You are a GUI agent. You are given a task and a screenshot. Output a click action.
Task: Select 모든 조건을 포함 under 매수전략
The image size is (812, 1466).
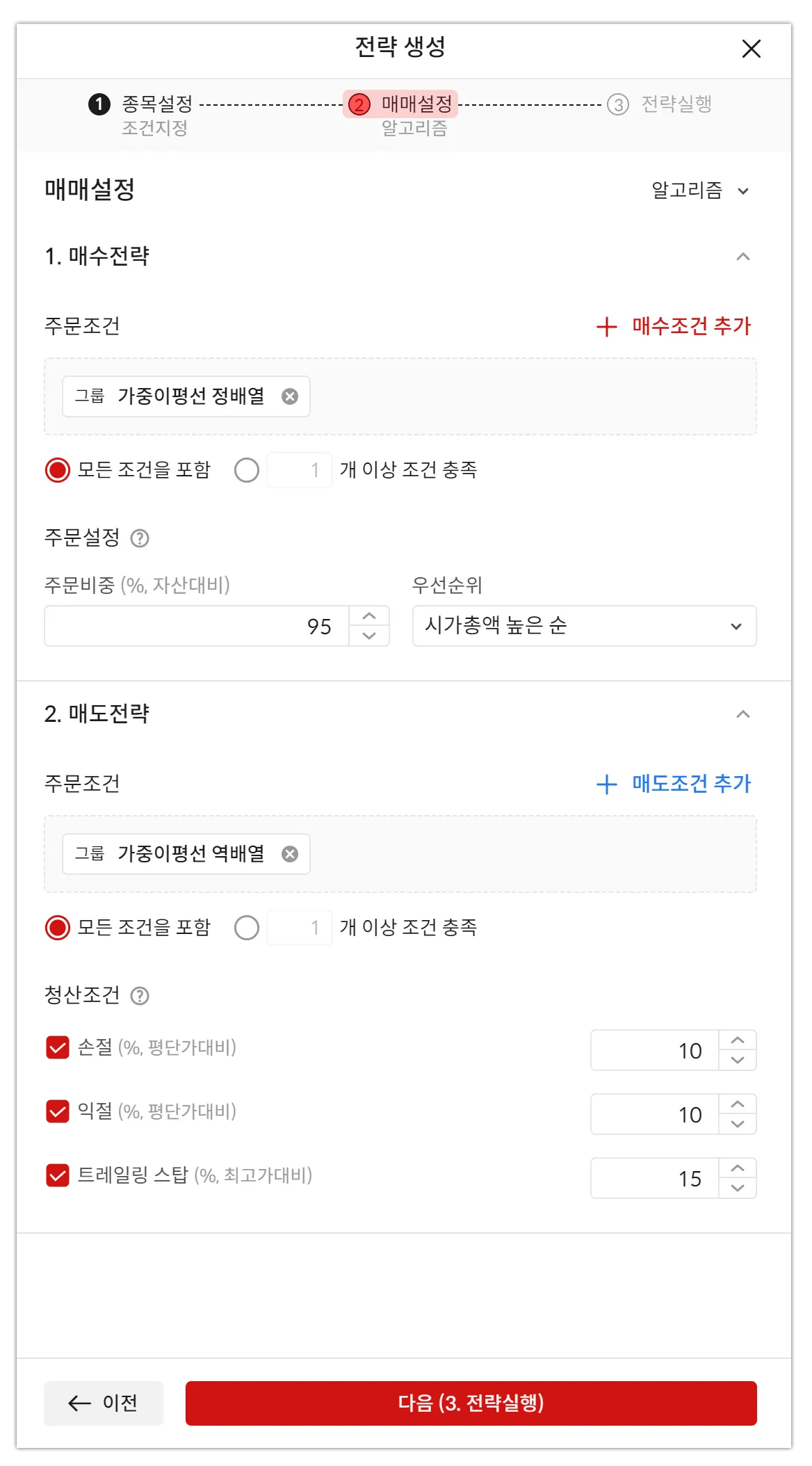tap(58, 470)
